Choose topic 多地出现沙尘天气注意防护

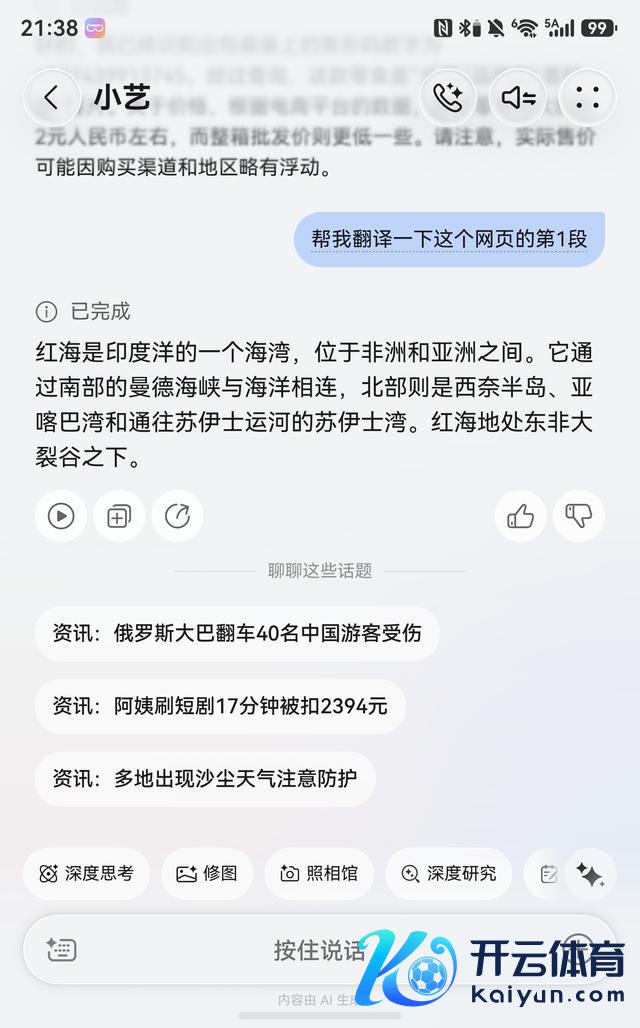tap(205, 779)
